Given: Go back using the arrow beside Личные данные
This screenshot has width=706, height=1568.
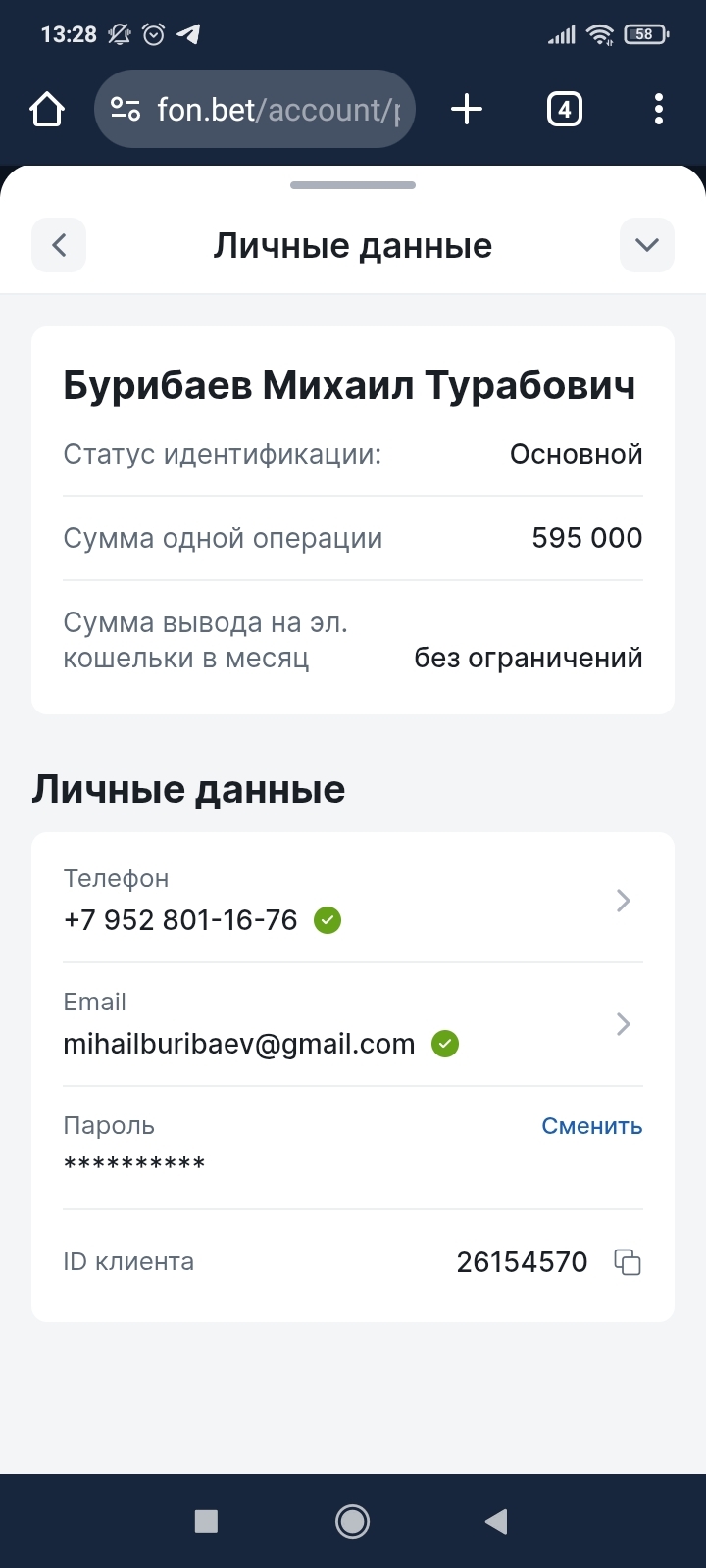Looking at the screenshot, I should (59, 245).
